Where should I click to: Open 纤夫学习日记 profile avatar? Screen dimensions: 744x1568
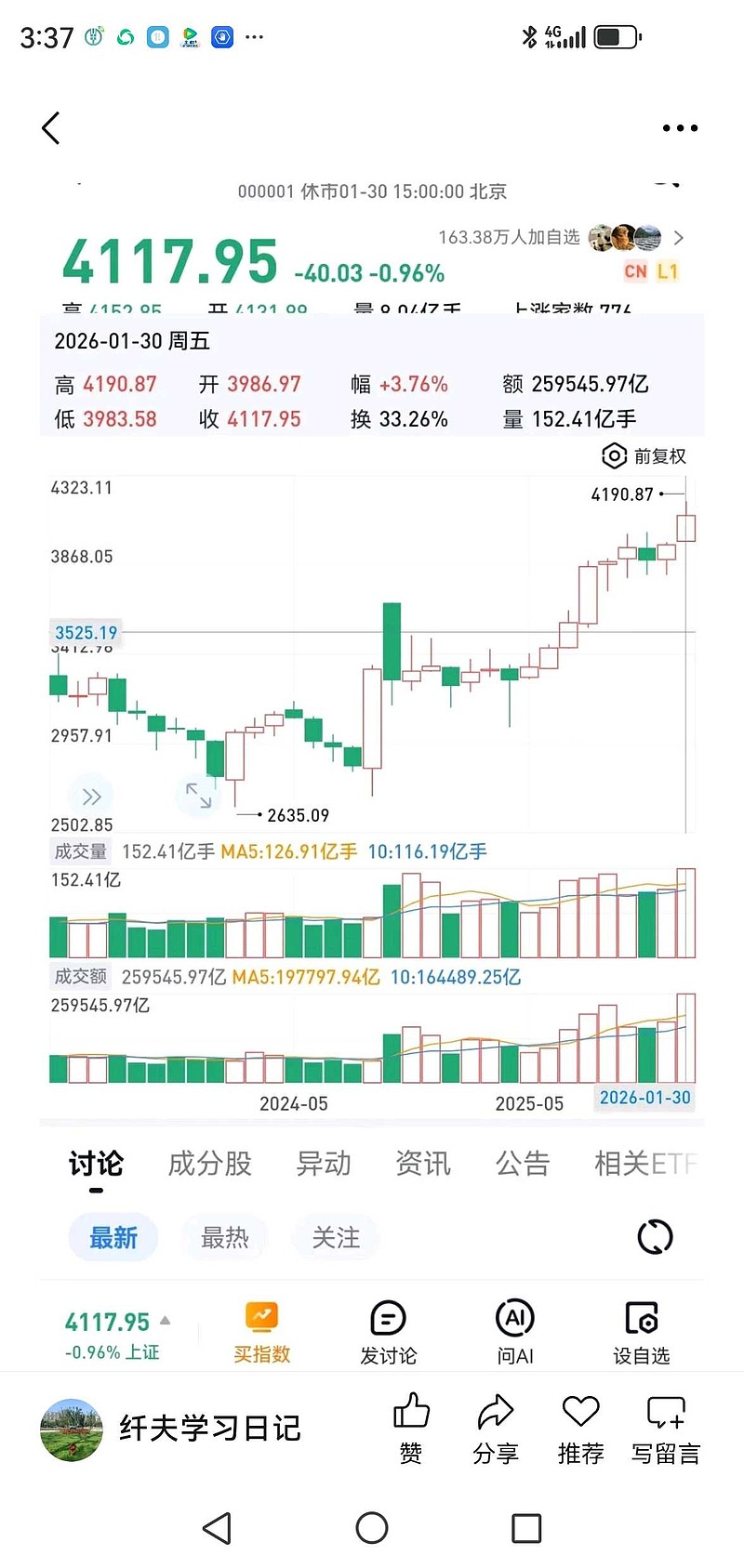[x=72, y=1430]
